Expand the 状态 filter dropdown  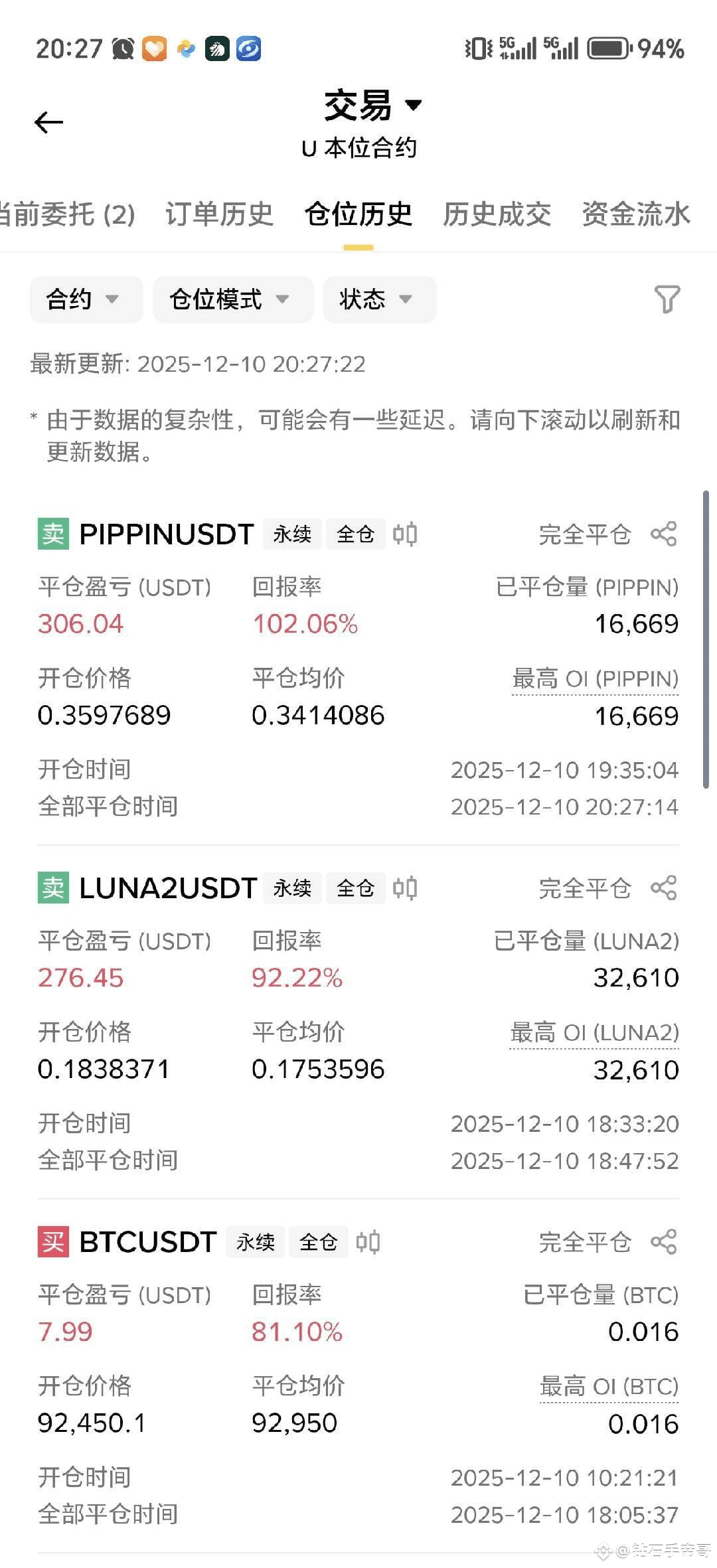[x=380, y=299]
